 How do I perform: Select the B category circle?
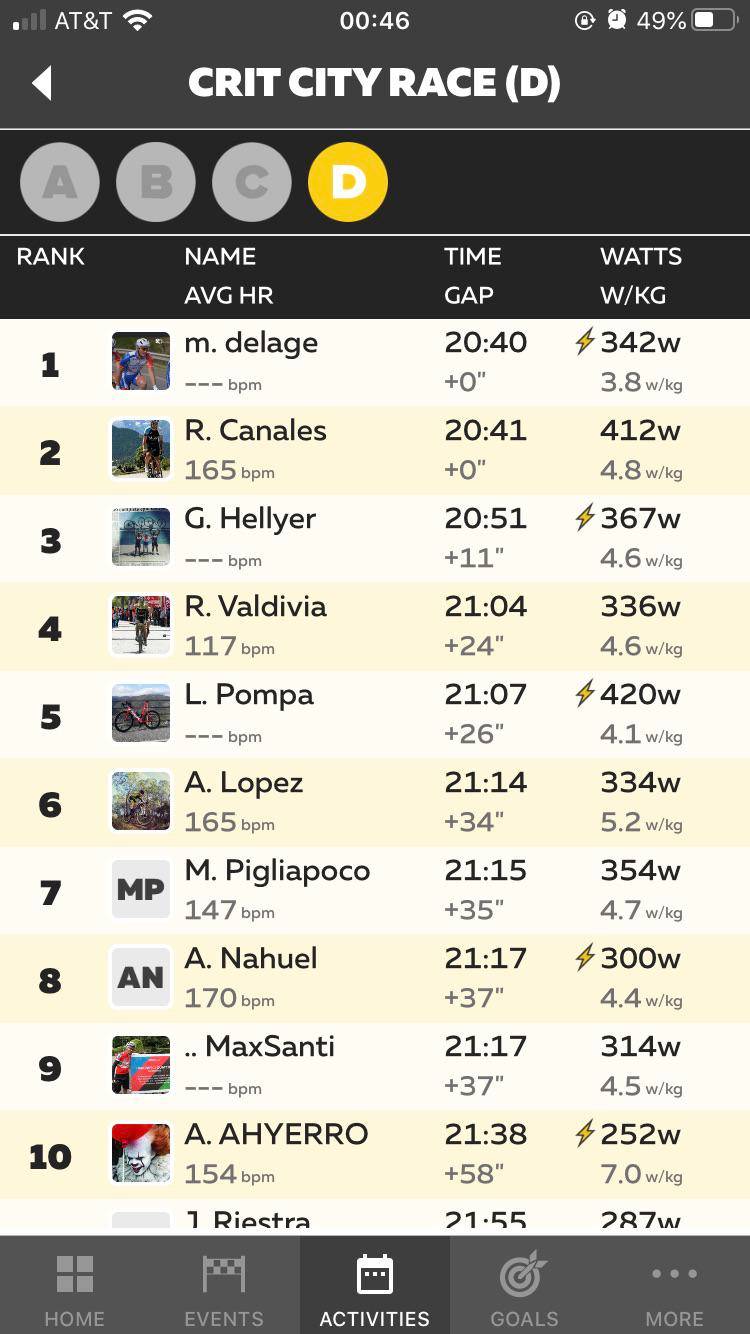(156, 182)
